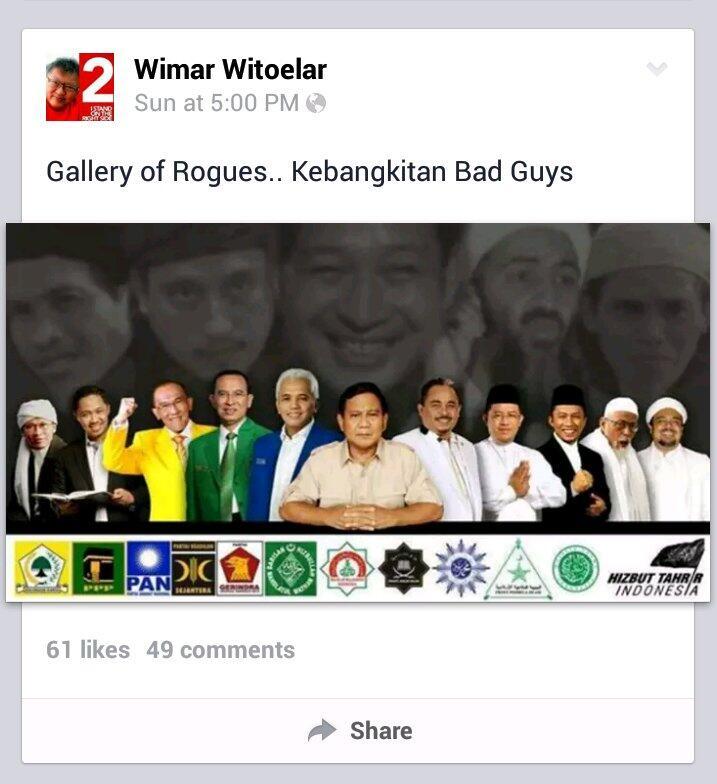This screenshot has width=717, height=784.
Task: Open the 49 comments
Action: 220,650
